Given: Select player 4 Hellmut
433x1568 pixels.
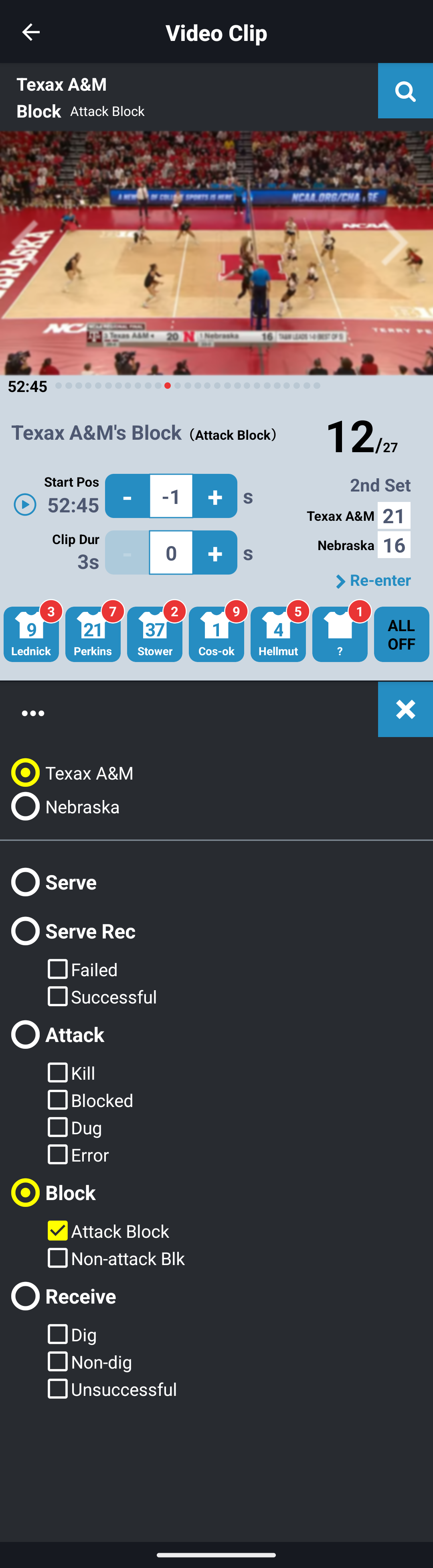Looking at the screenshot, I should click(278, 634).
